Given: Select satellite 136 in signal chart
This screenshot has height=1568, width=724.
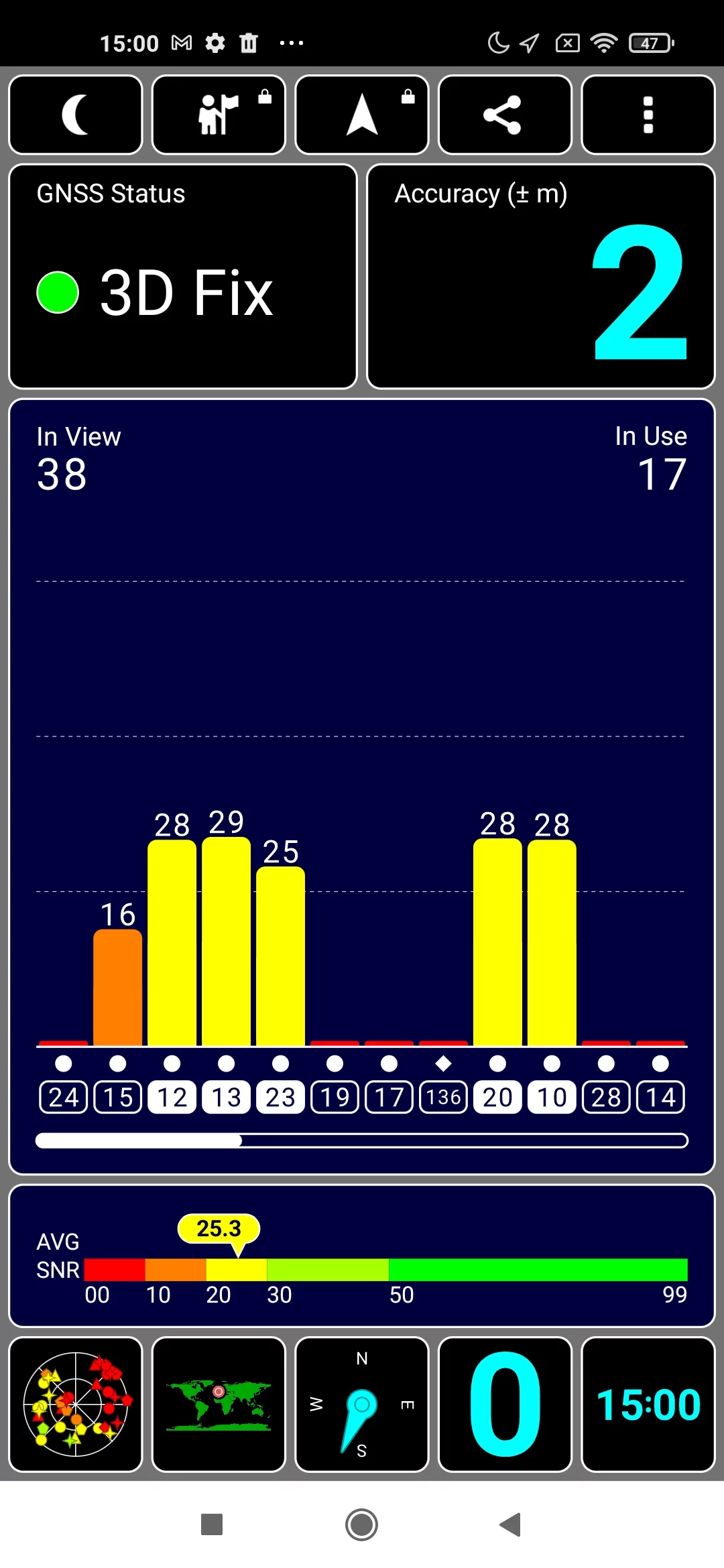Looking at the screenshot, I should 443,1097.
